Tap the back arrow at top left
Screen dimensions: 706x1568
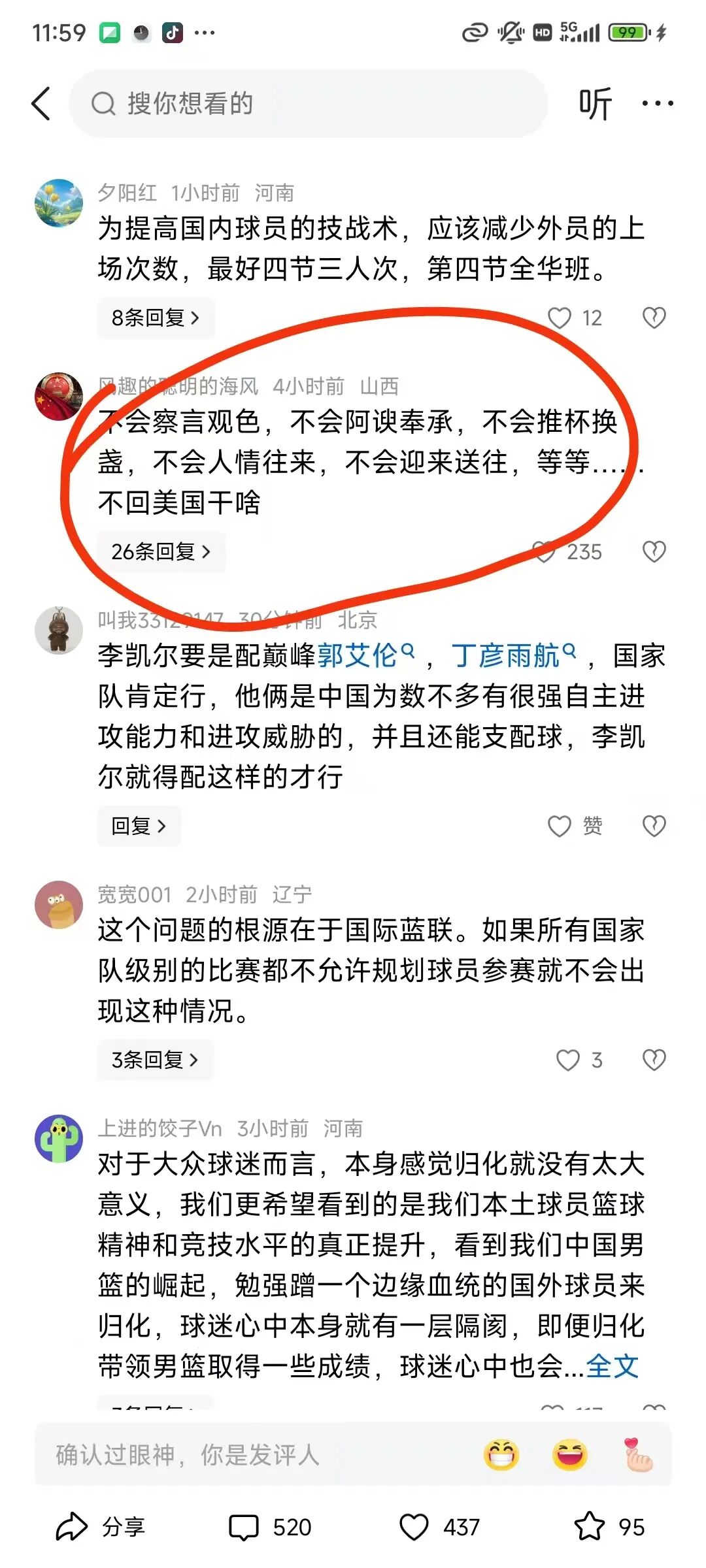(41, 103)
